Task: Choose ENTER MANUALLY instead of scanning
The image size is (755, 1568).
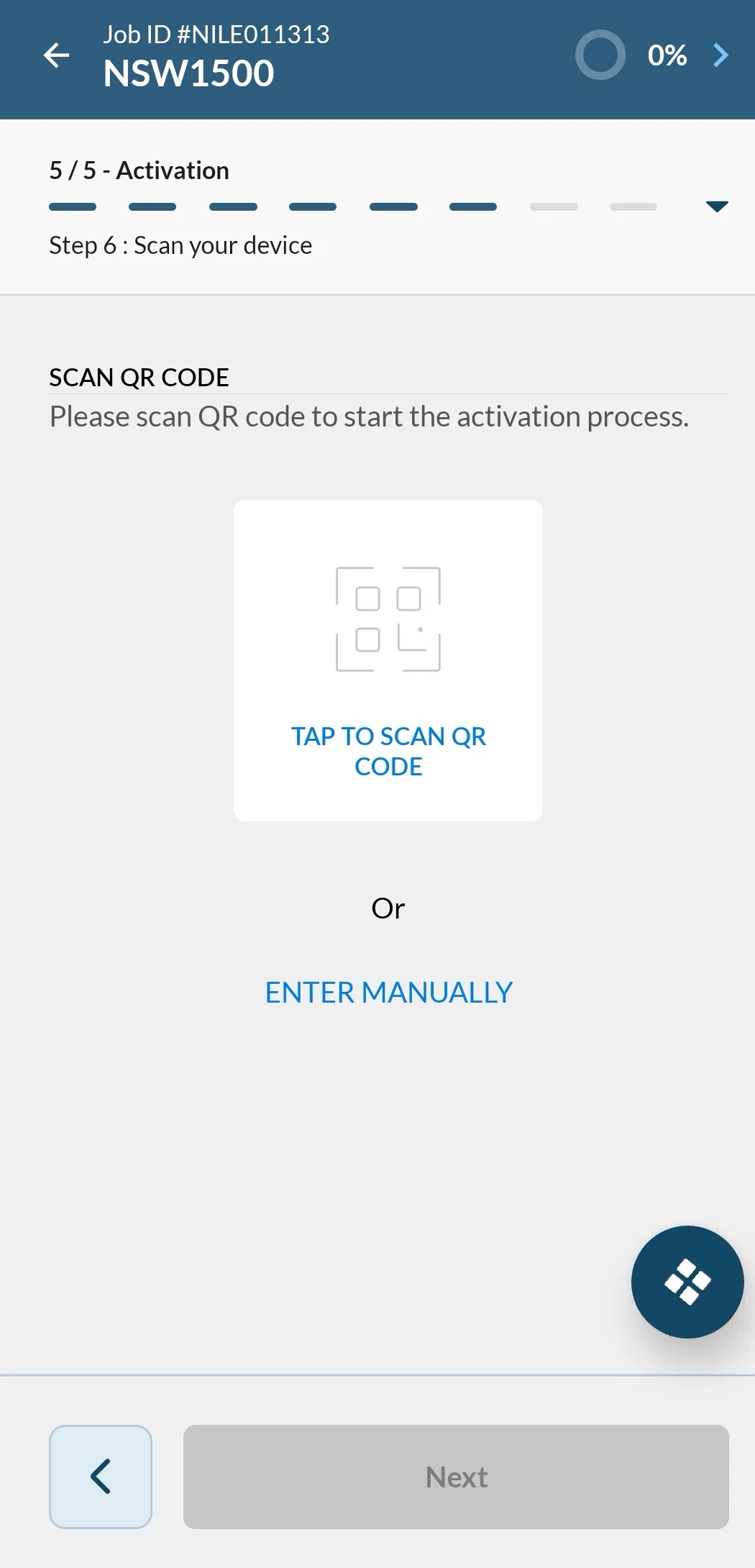Action: tap(388, 992)
